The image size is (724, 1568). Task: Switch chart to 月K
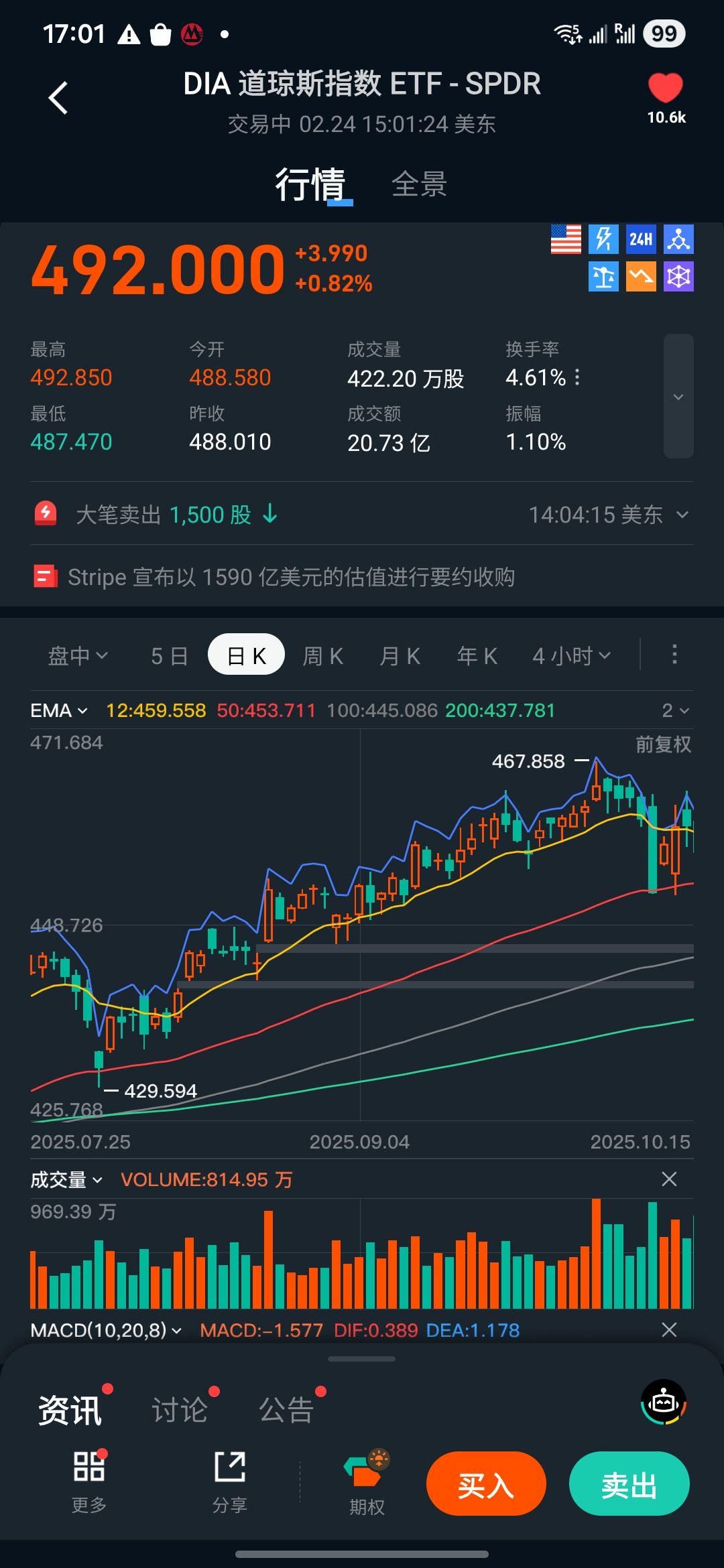400,655
